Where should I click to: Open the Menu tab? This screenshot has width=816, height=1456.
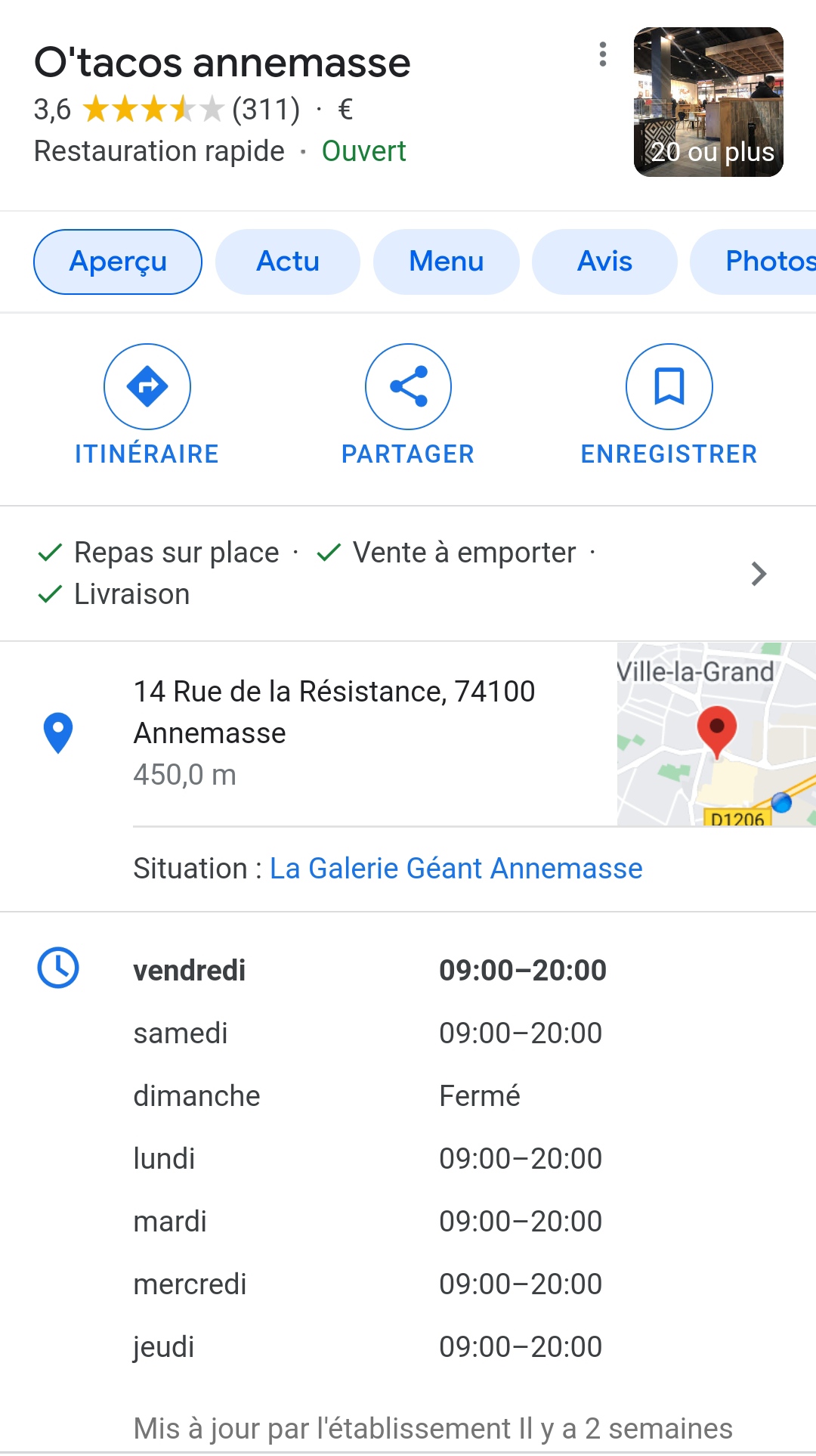point(447,262)
